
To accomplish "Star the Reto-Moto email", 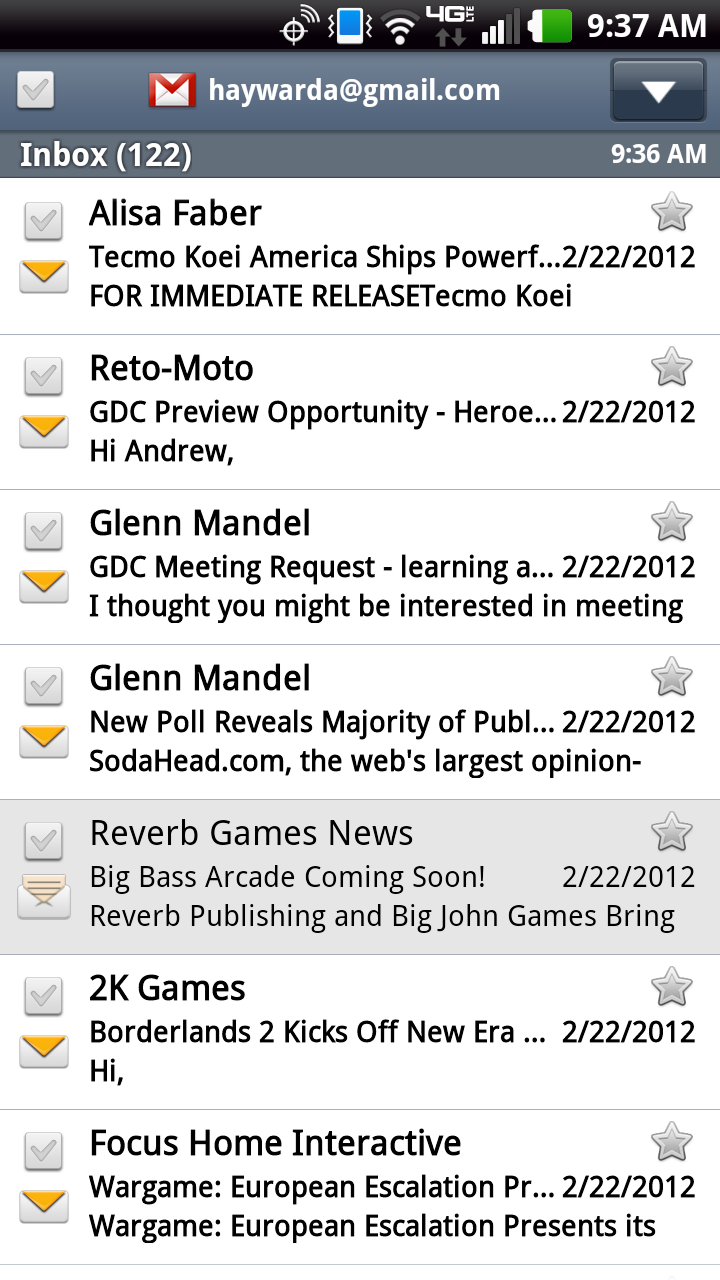I will click(671, 367).
